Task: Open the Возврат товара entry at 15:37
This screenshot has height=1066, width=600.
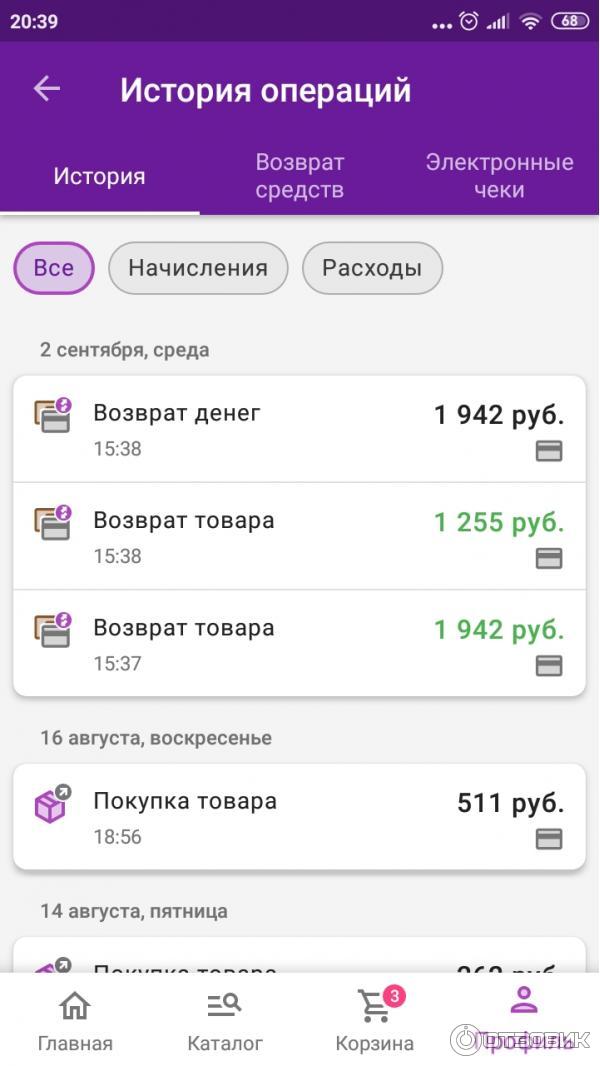Action: pyautogui.click(x=299, y=643)
